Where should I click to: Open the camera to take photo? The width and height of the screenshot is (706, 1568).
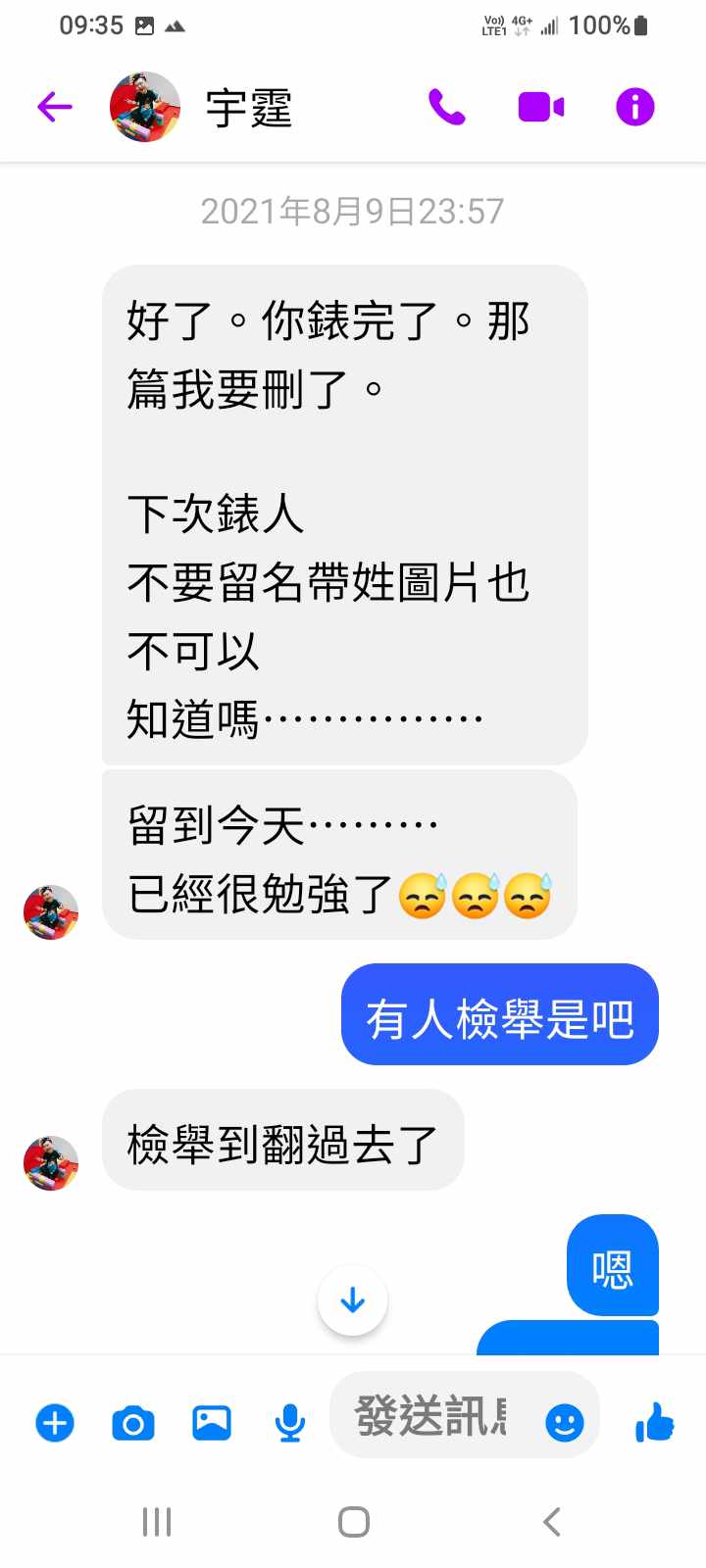coord(133,1422)
